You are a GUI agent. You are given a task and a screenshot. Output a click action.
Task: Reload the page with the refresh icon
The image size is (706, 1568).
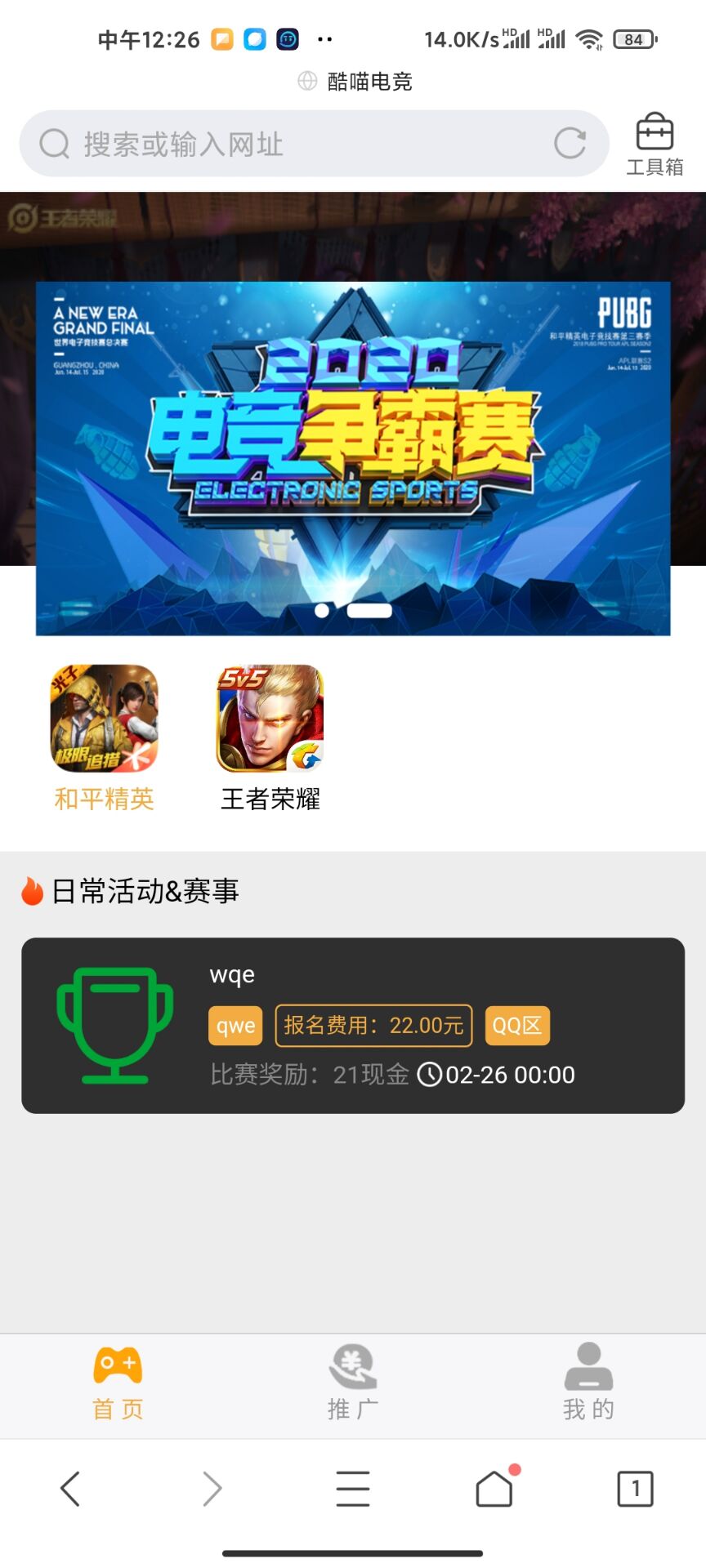click(x=570, y=144)
